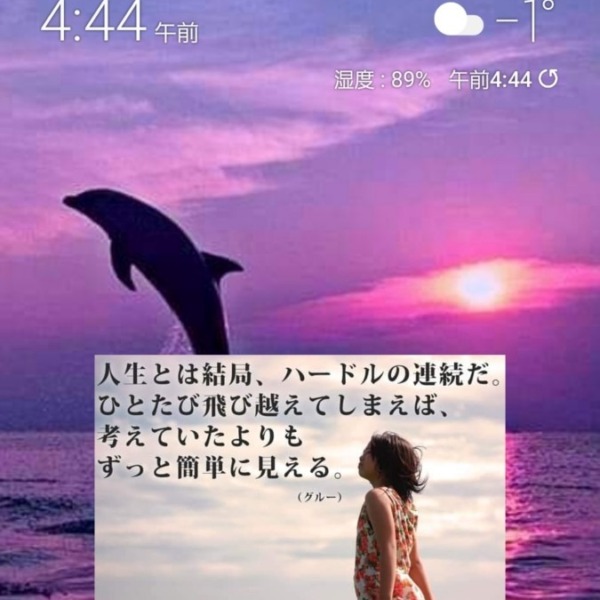This screenshot has height=600, width=600.
Task: Open the clock from the time widget
Action: coord(95,22)
